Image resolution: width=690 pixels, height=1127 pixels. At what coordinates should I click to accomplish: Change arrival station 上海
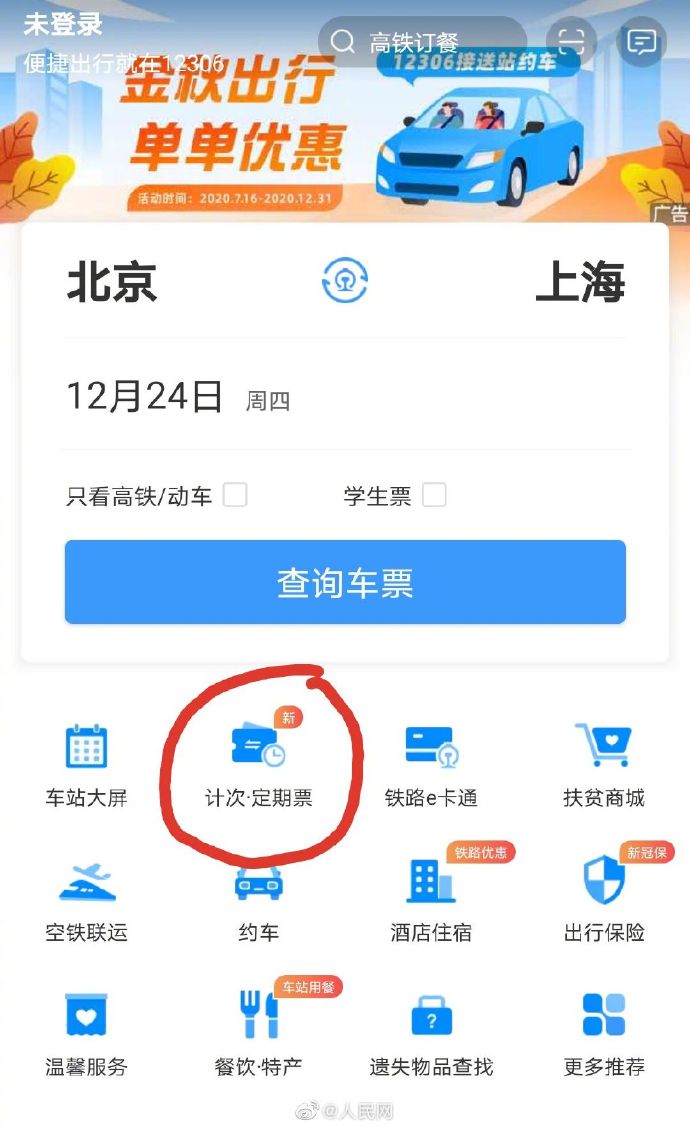580,282
